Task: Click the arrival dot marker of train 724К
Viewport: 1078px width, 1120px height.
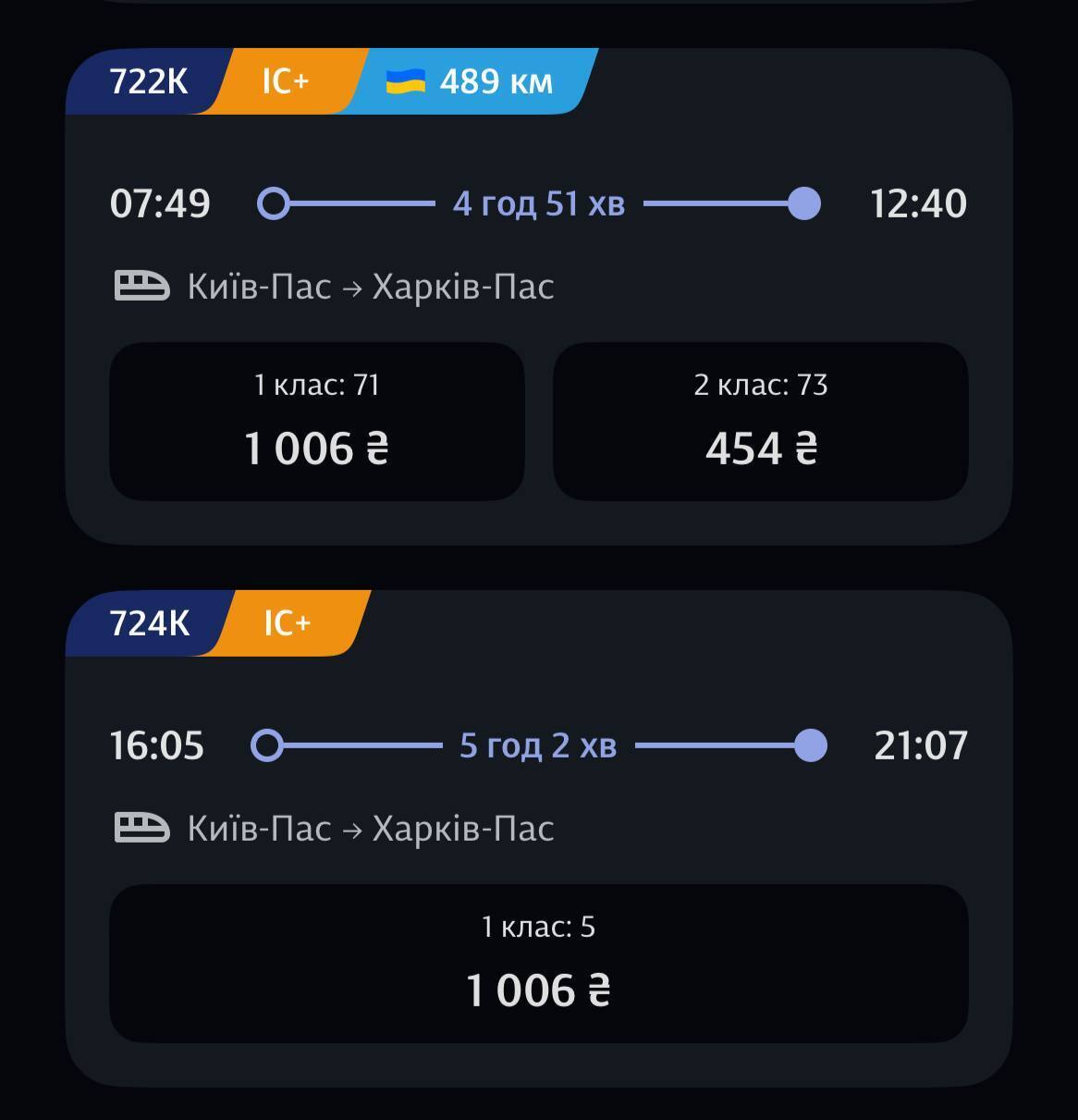Action: pos(810,744)
